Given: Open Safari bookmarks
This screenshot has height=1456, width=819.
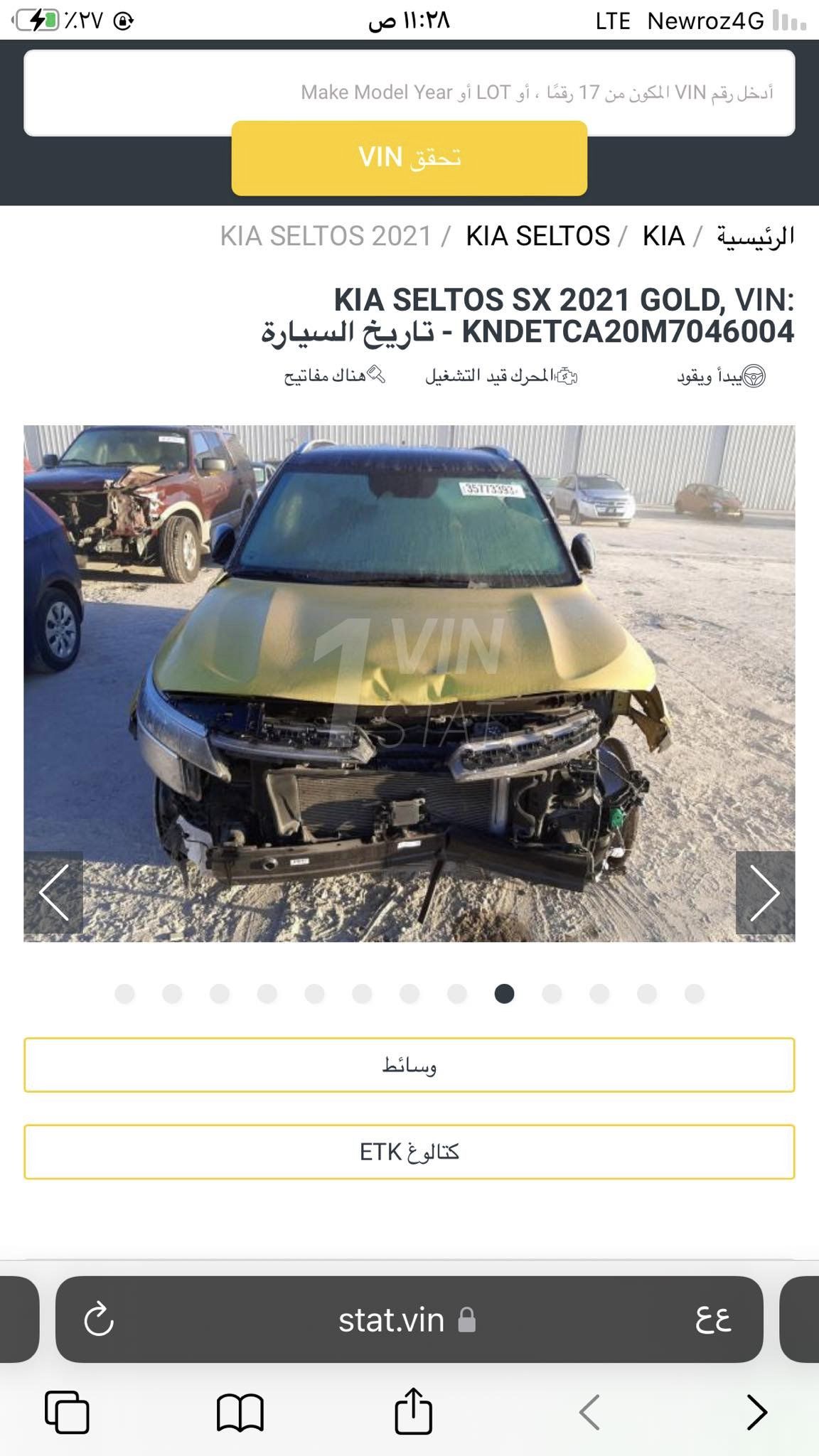Looking at the screenshot, I should point(240,1412).
